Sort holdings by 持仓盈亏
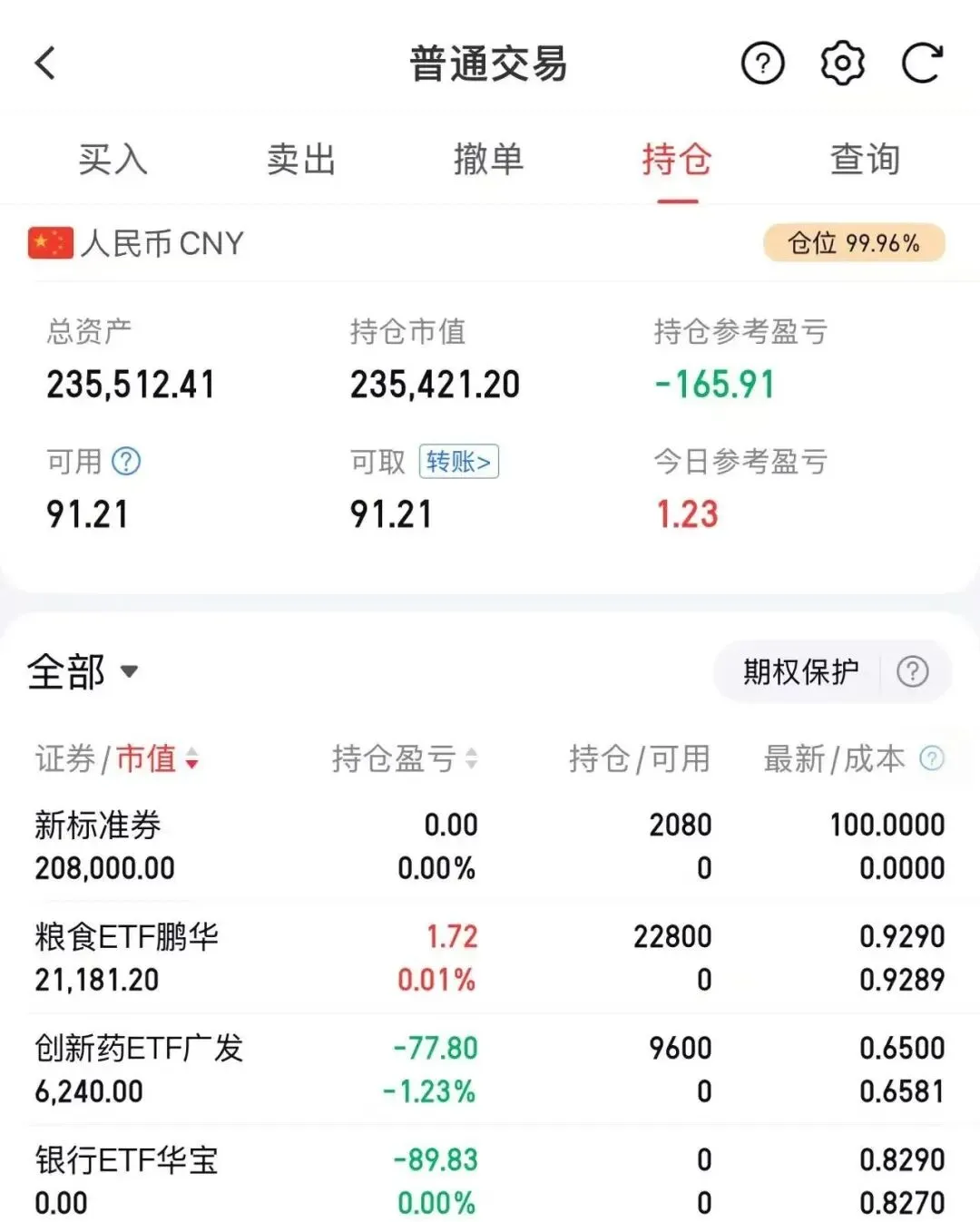Screen dimensions: 980x1222 [x=404, y=758]
